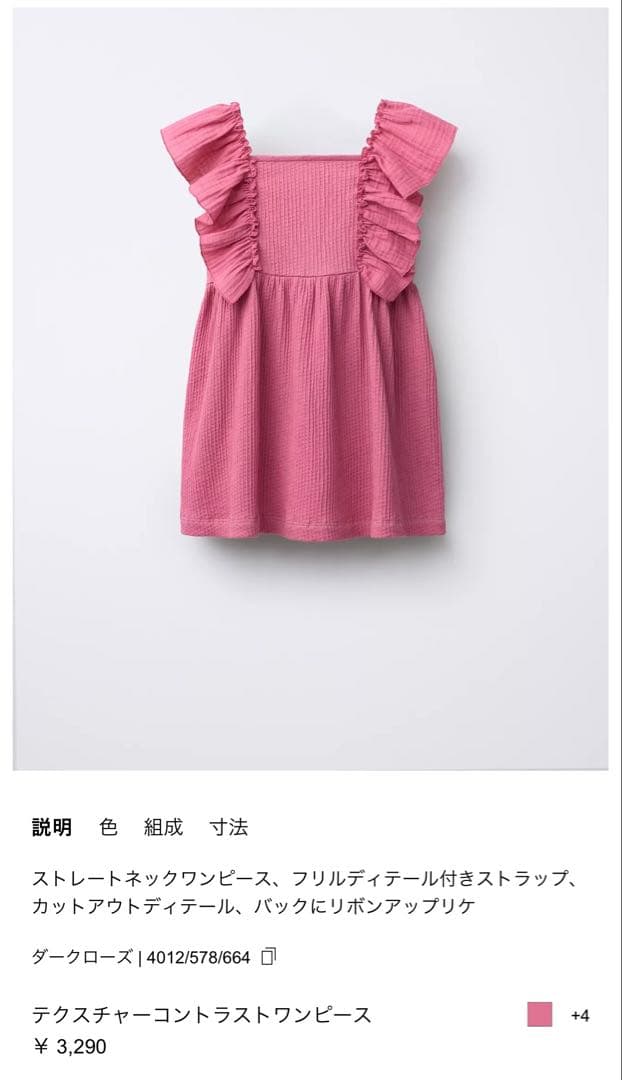Open the pink dress product image
Screen dimensions: 622x1080
coord(311,388)
